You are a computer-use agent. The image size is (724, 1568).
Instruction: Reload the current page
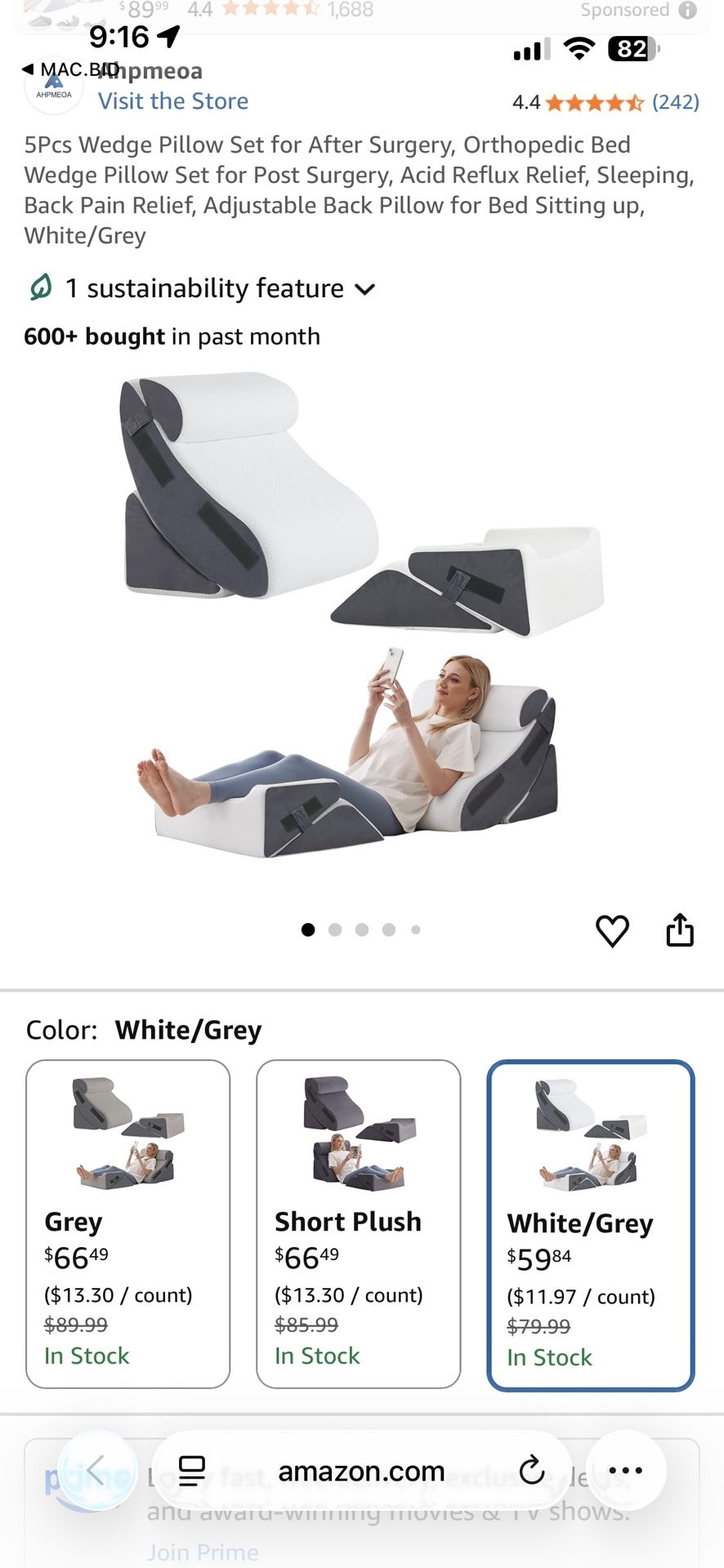[x=532, y=1472]
